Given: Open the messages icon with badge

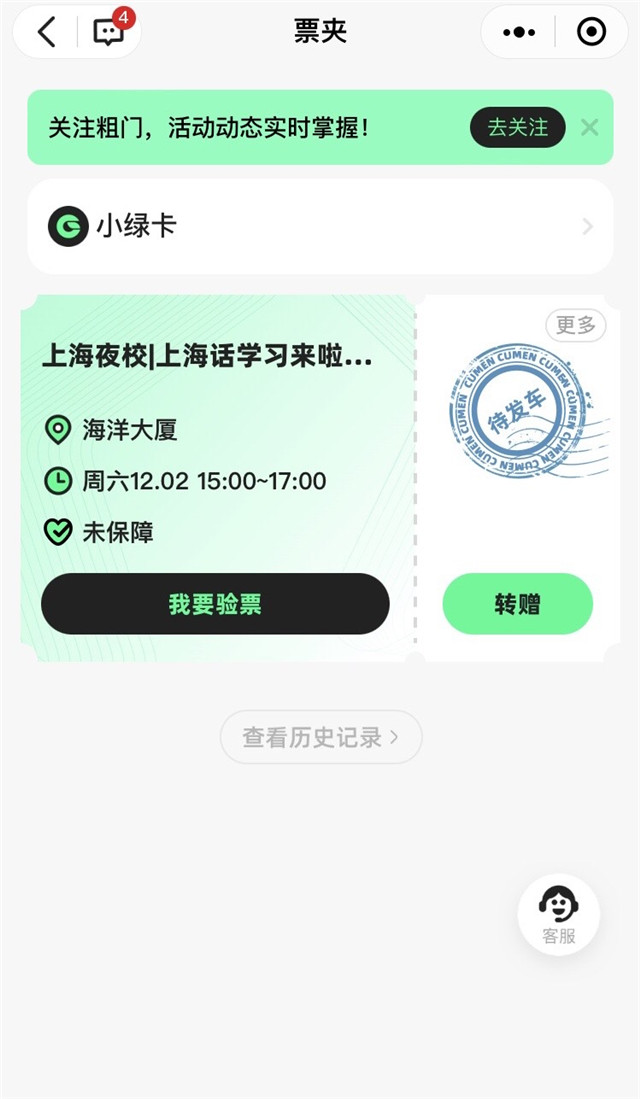Looking at the screenshot, I should (x=108, y=32).
